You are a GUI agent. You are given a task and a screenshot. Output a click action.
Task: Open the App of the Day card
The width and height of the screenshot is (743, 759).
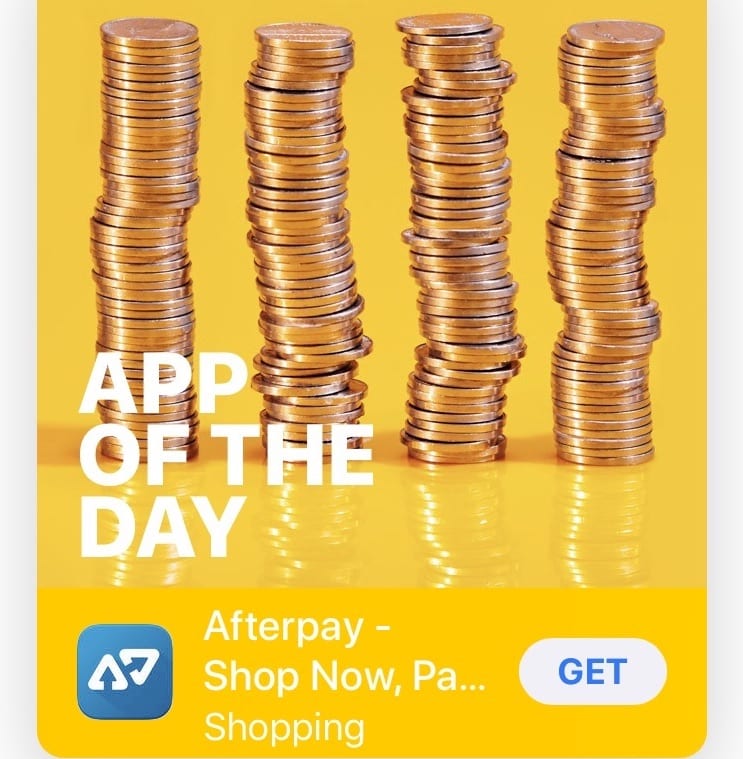tap(371, 300)
